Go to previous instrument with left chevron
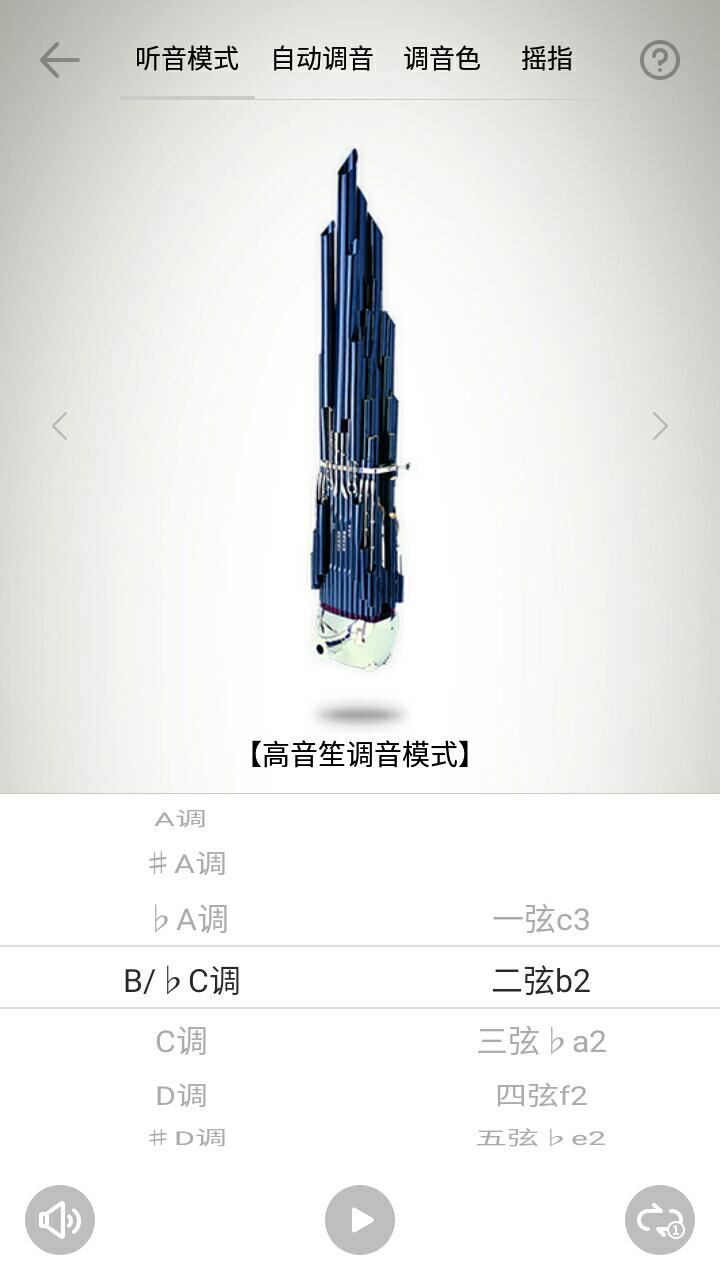The width and height of the screenshot is (720, 1280). click(60, 426)
